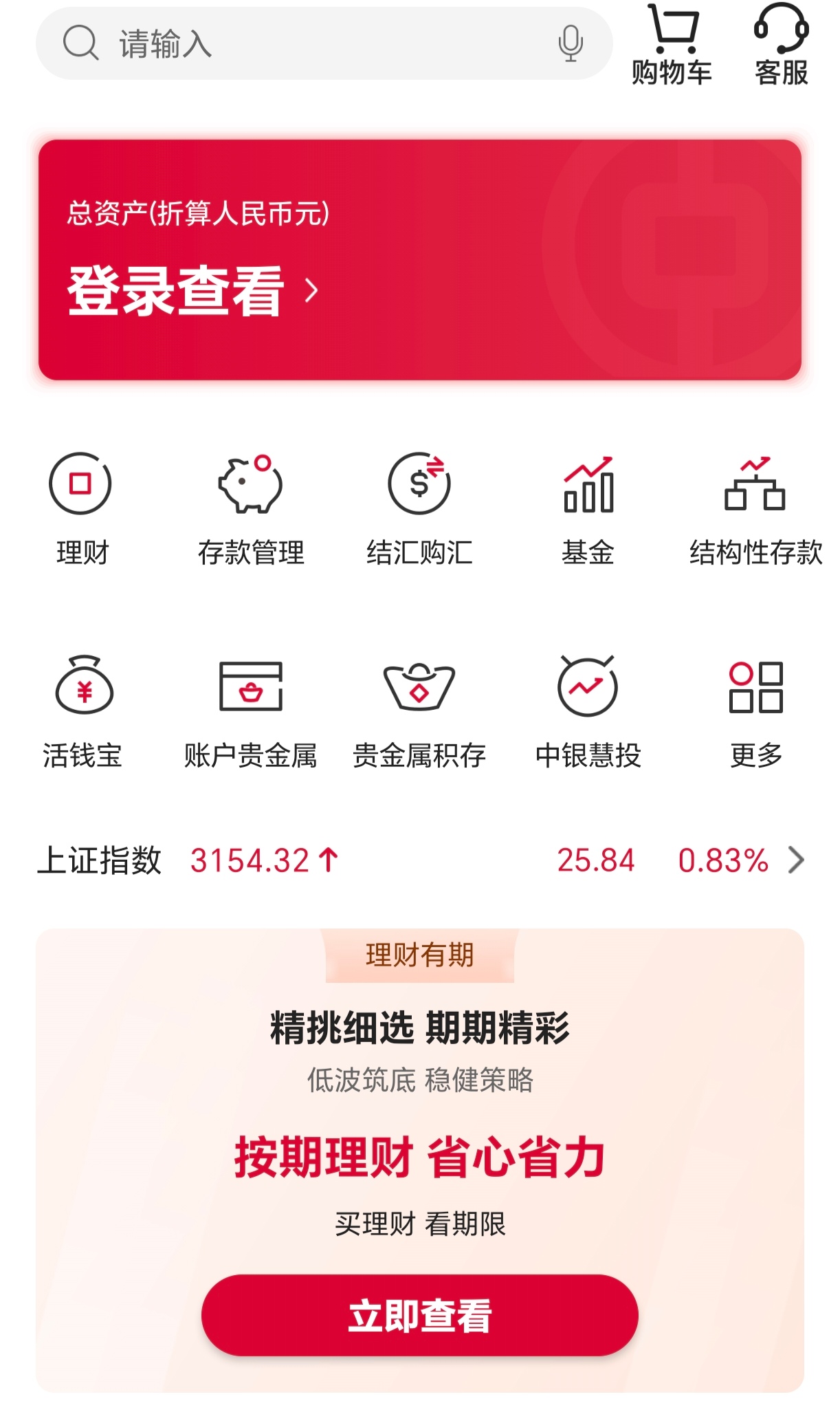Open the 购物车 shopping cart
Screen dimensions: 840x1410
click(x=672, y=45)
